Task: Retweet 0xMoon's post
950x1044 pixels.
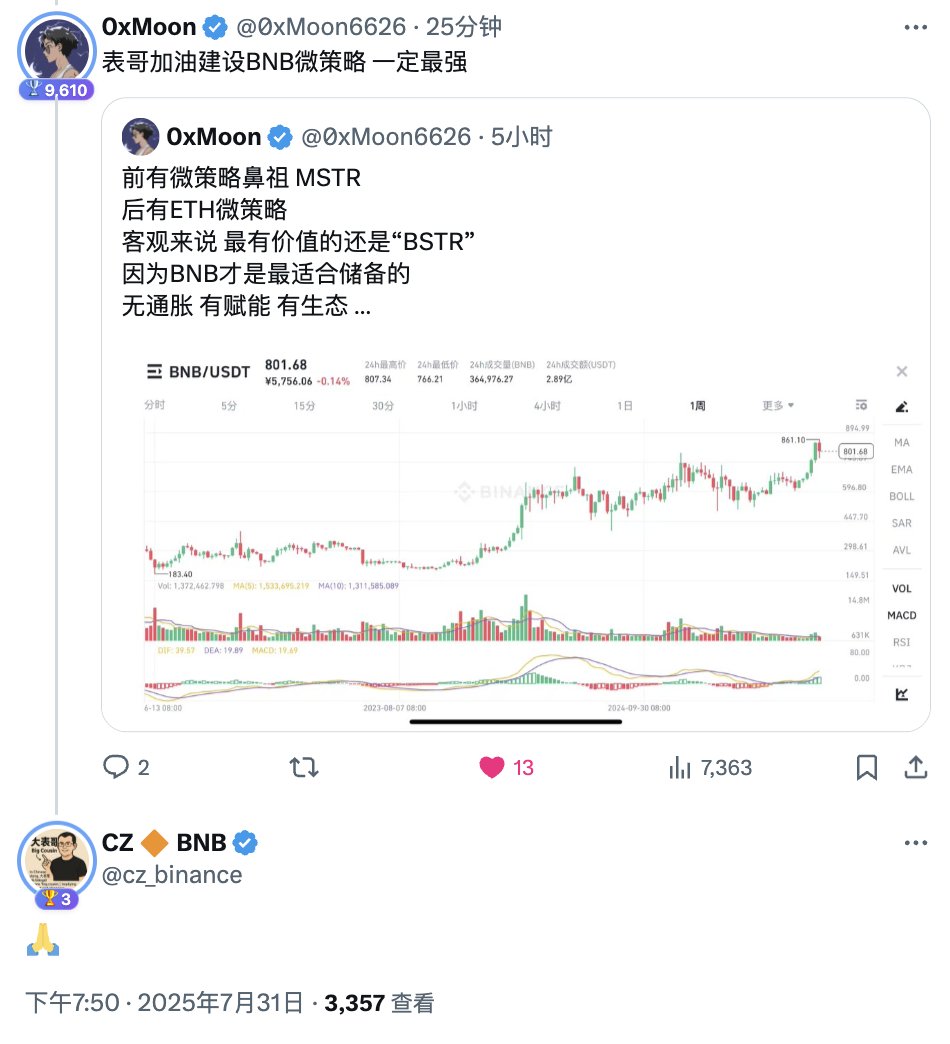Action: click(304, 767)
